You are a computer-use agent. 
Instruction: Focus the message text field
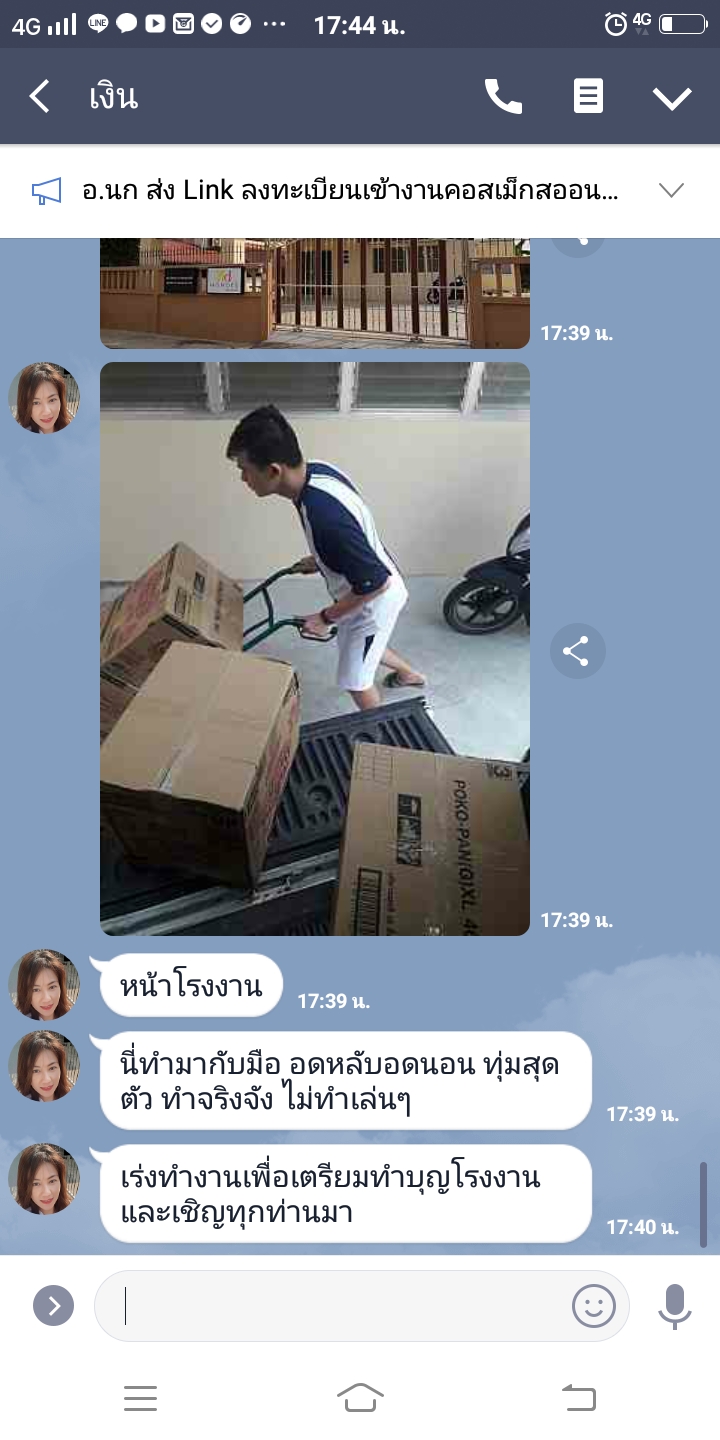[340, 1305]
